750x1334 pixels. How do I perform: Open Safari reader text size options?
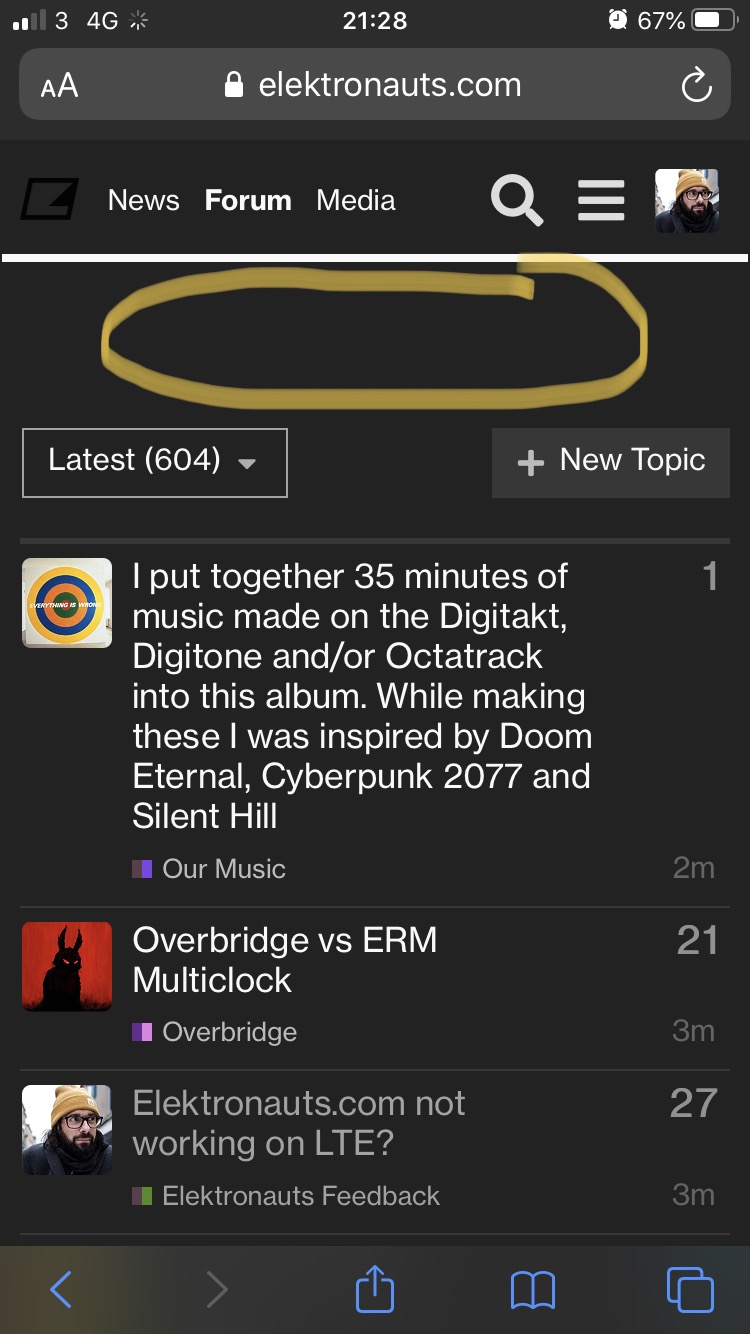pyautogui.click(x=59, y=85)
